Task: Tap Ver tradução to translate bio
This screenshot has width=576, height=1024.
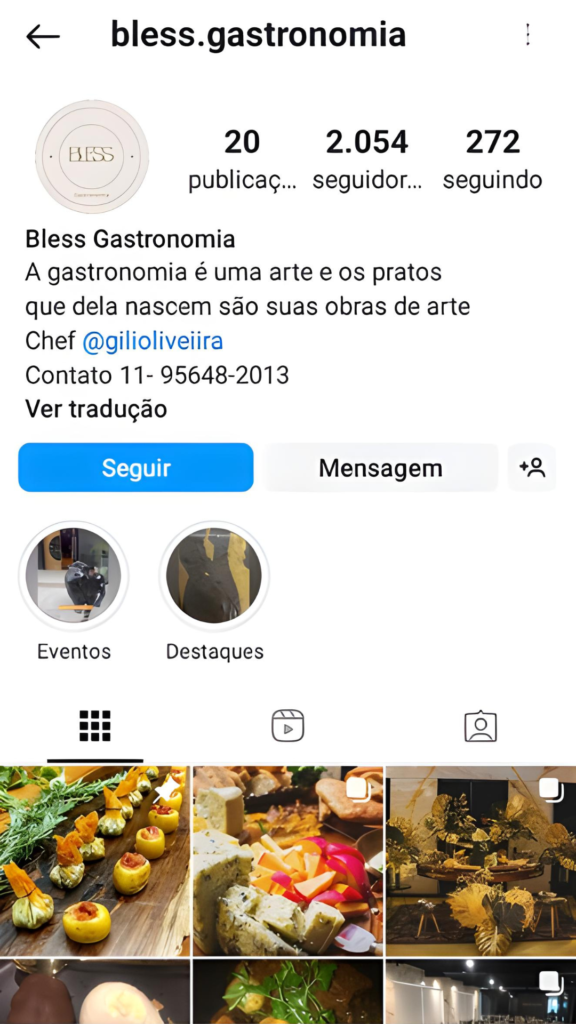Action: click(96, 409)
